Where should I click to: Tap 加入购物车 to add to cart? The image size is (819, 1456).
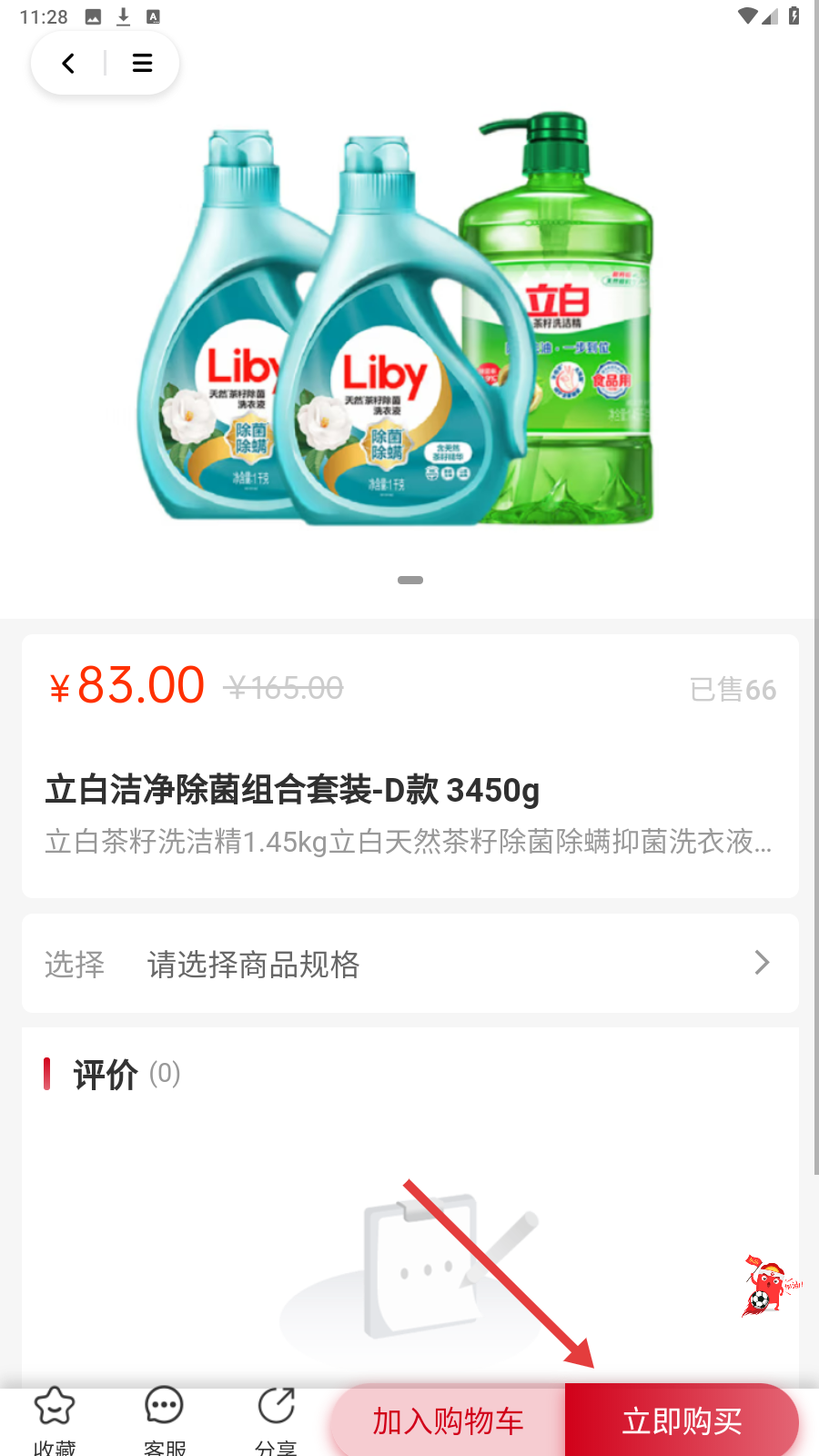(448, 1421)
